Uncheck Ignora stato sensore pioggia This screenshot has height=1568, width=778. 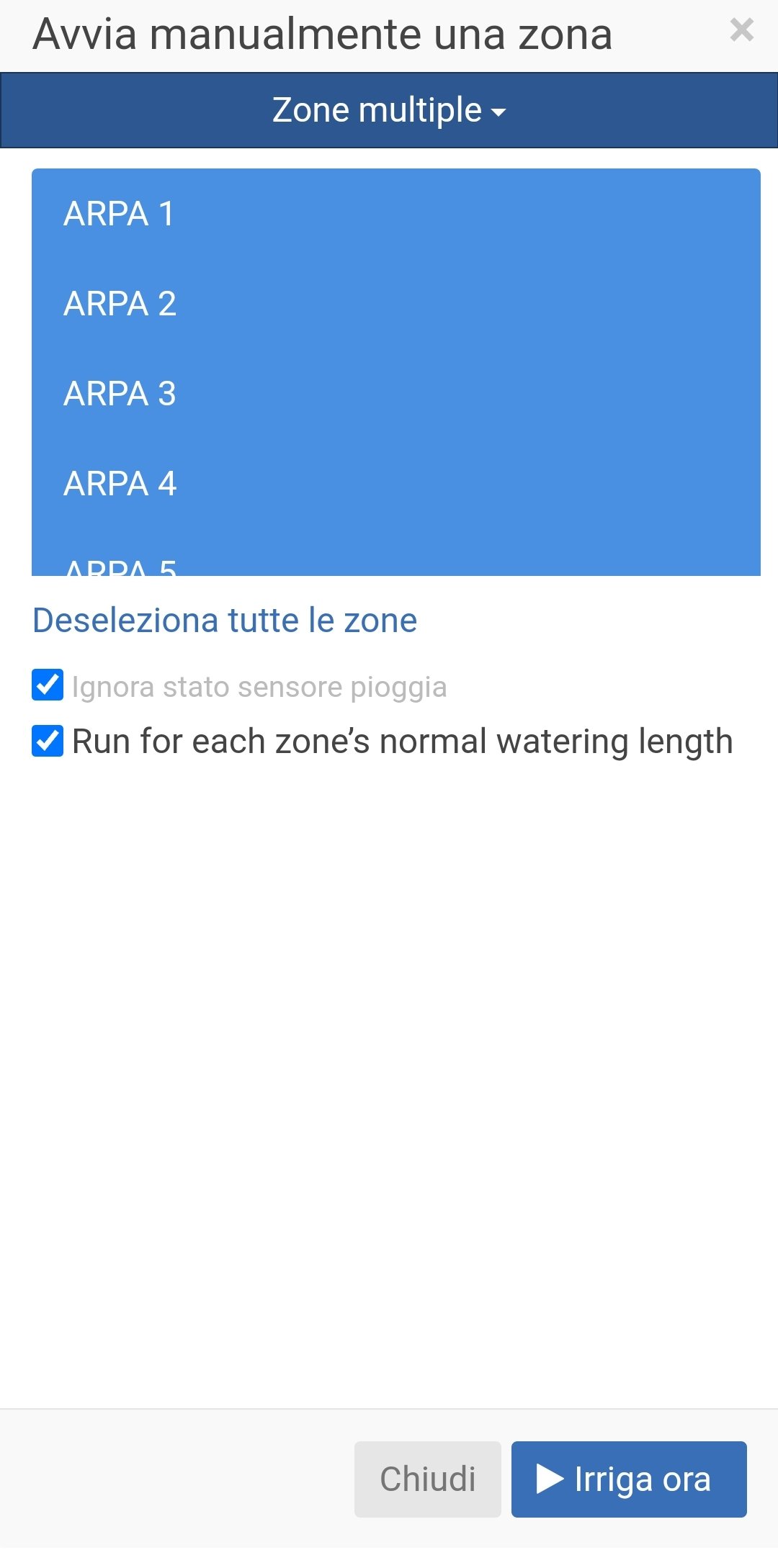coord(48,685)
